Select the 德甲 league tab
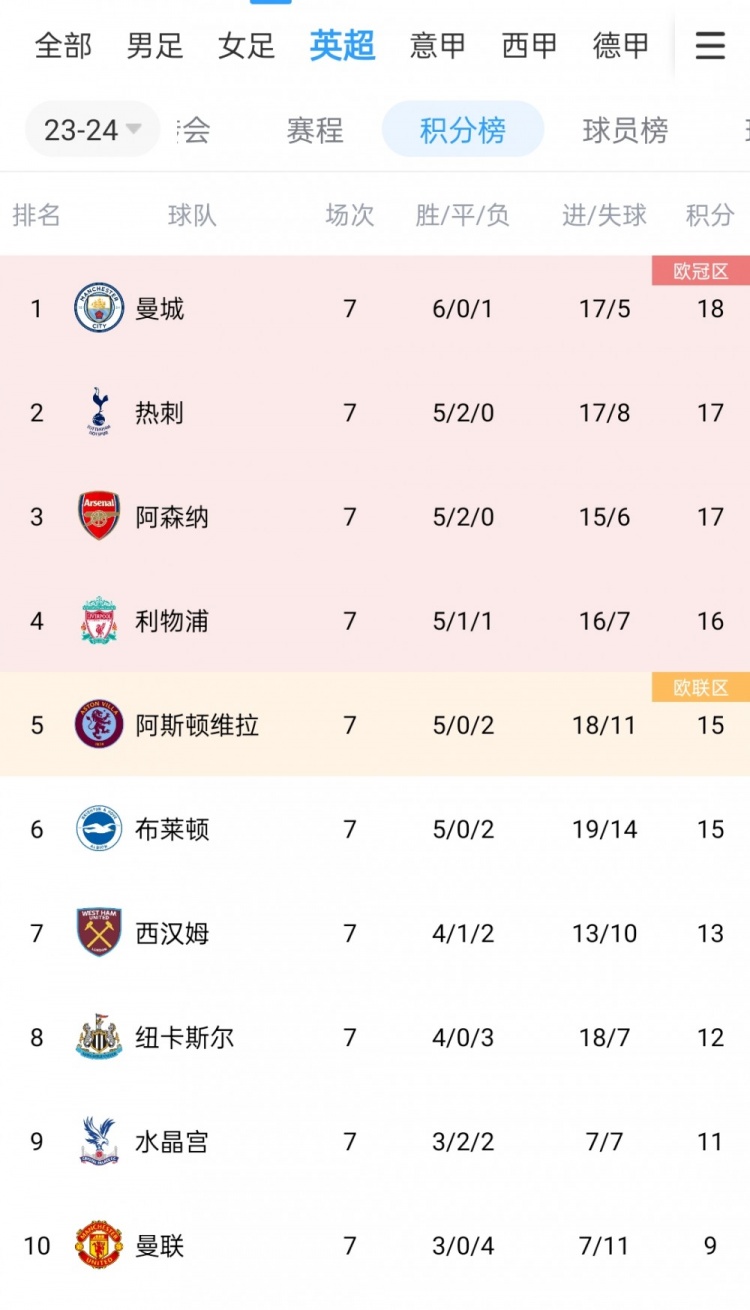750x1310 pixels. tap(621, 46)
